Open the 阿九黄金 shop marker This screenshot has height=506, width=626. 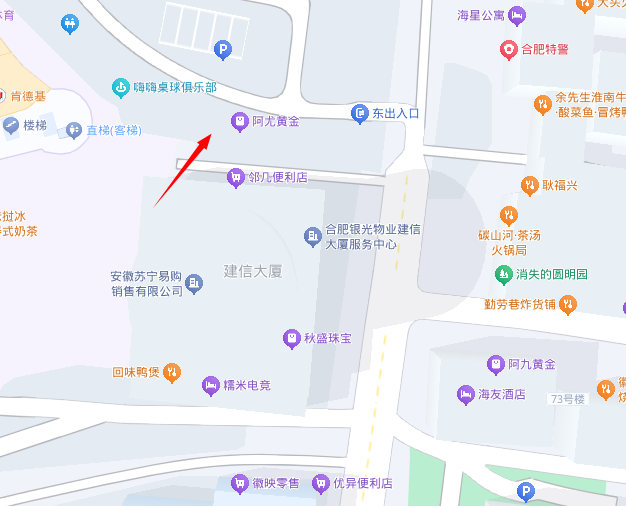[495, 364]
